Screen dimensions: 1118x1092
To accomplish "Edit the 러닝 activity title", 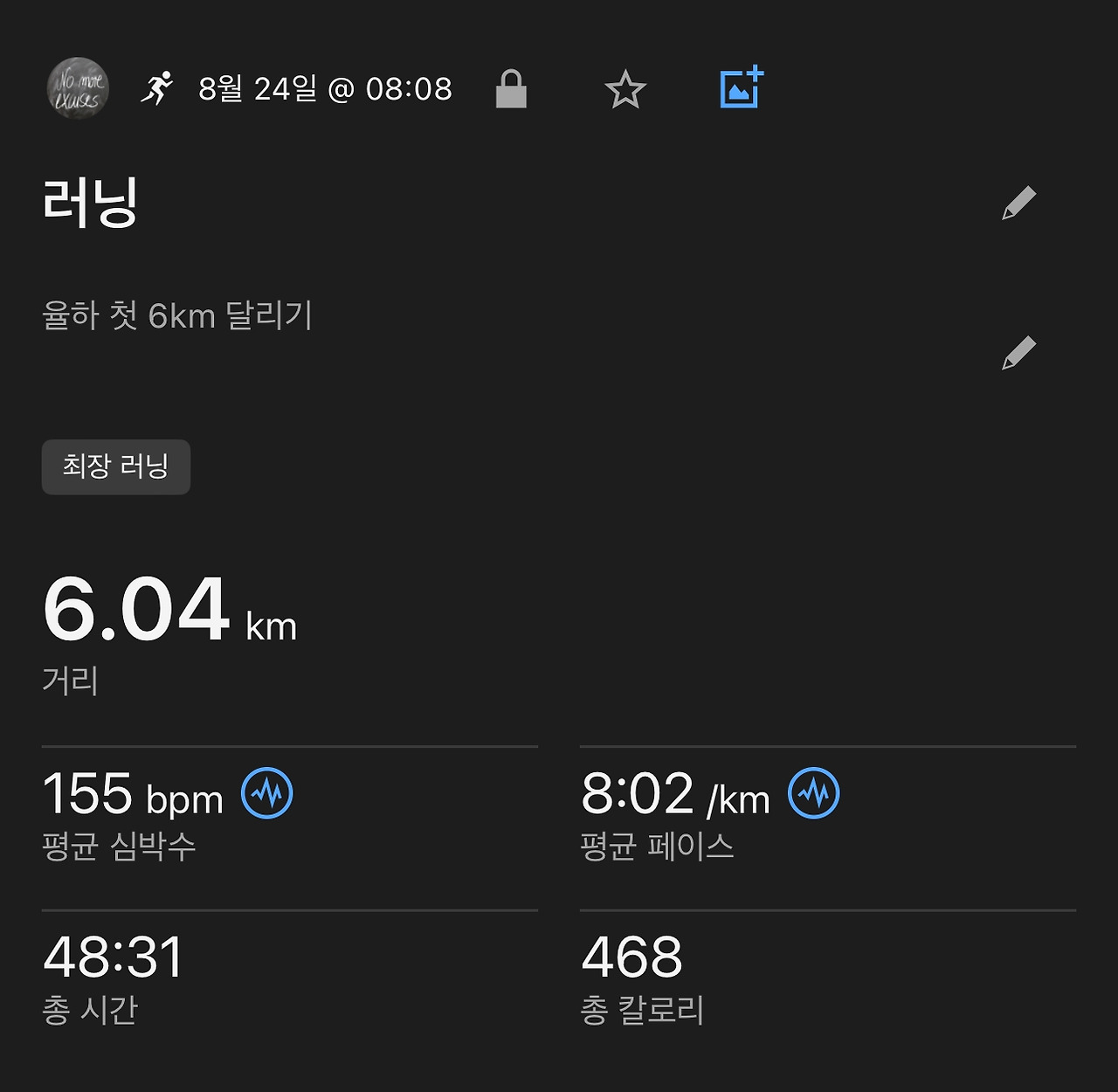I will click(1018, 203).
